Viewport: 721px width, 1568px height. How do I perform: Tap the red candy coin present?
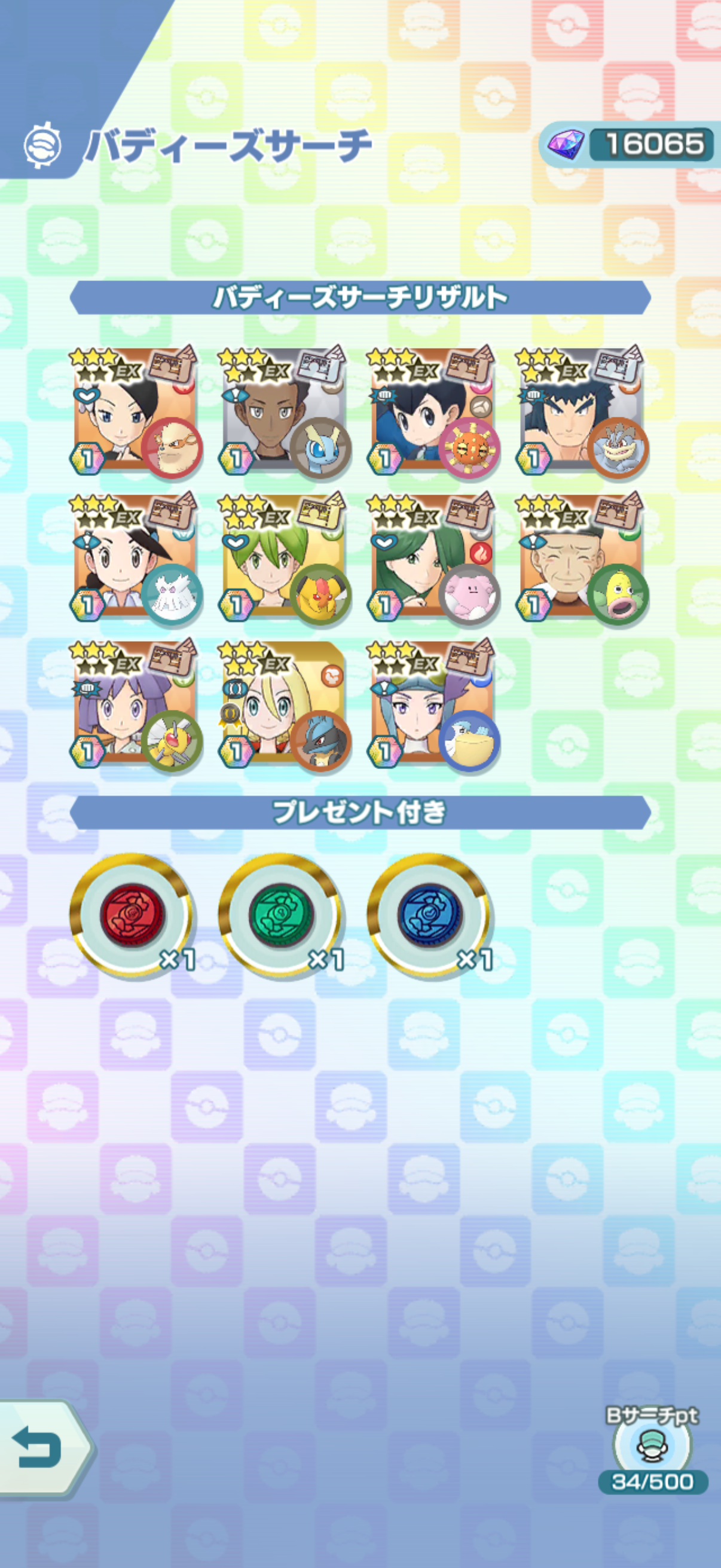click(x=132, y=916)
